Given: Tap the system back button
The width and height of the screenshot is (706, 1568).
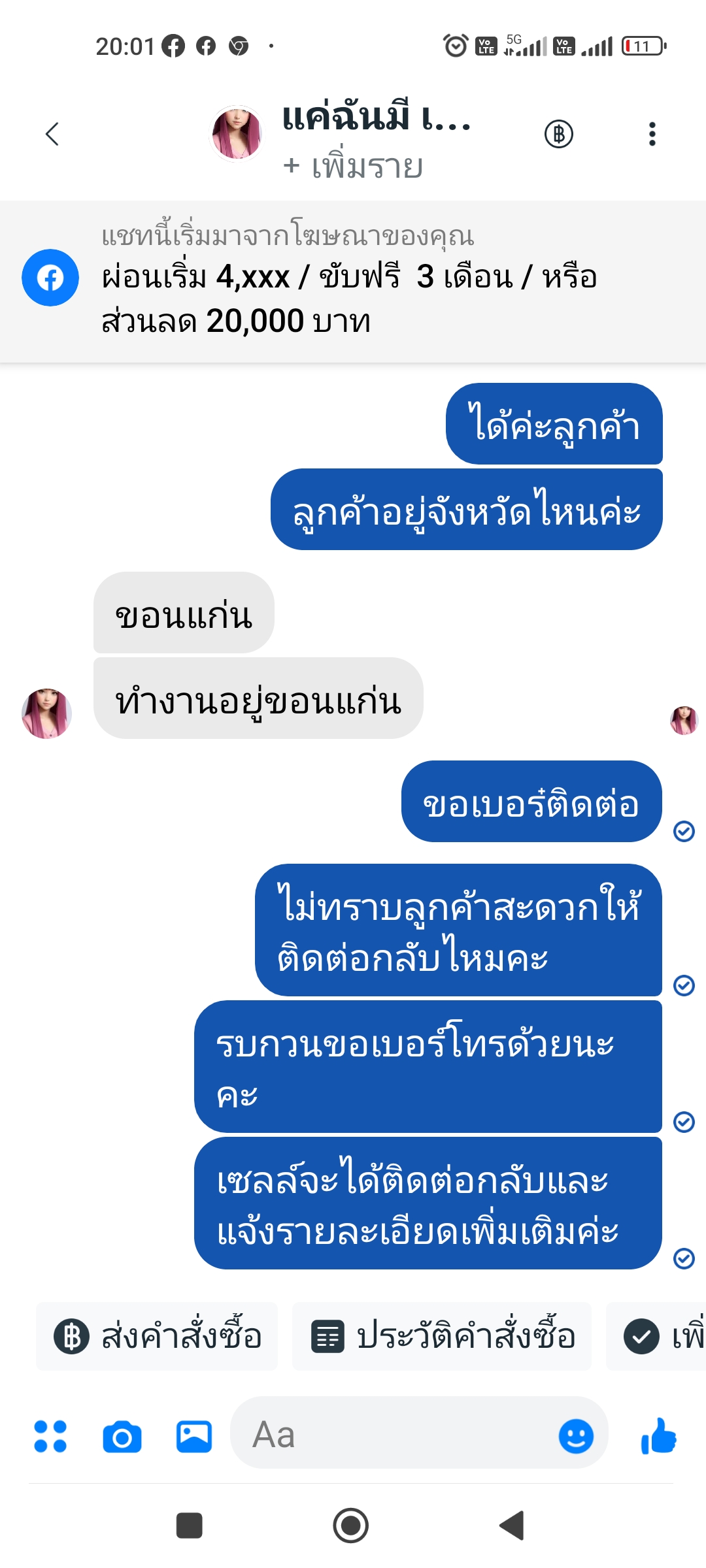Looking at the screenshot, I should coord(512,1526).
